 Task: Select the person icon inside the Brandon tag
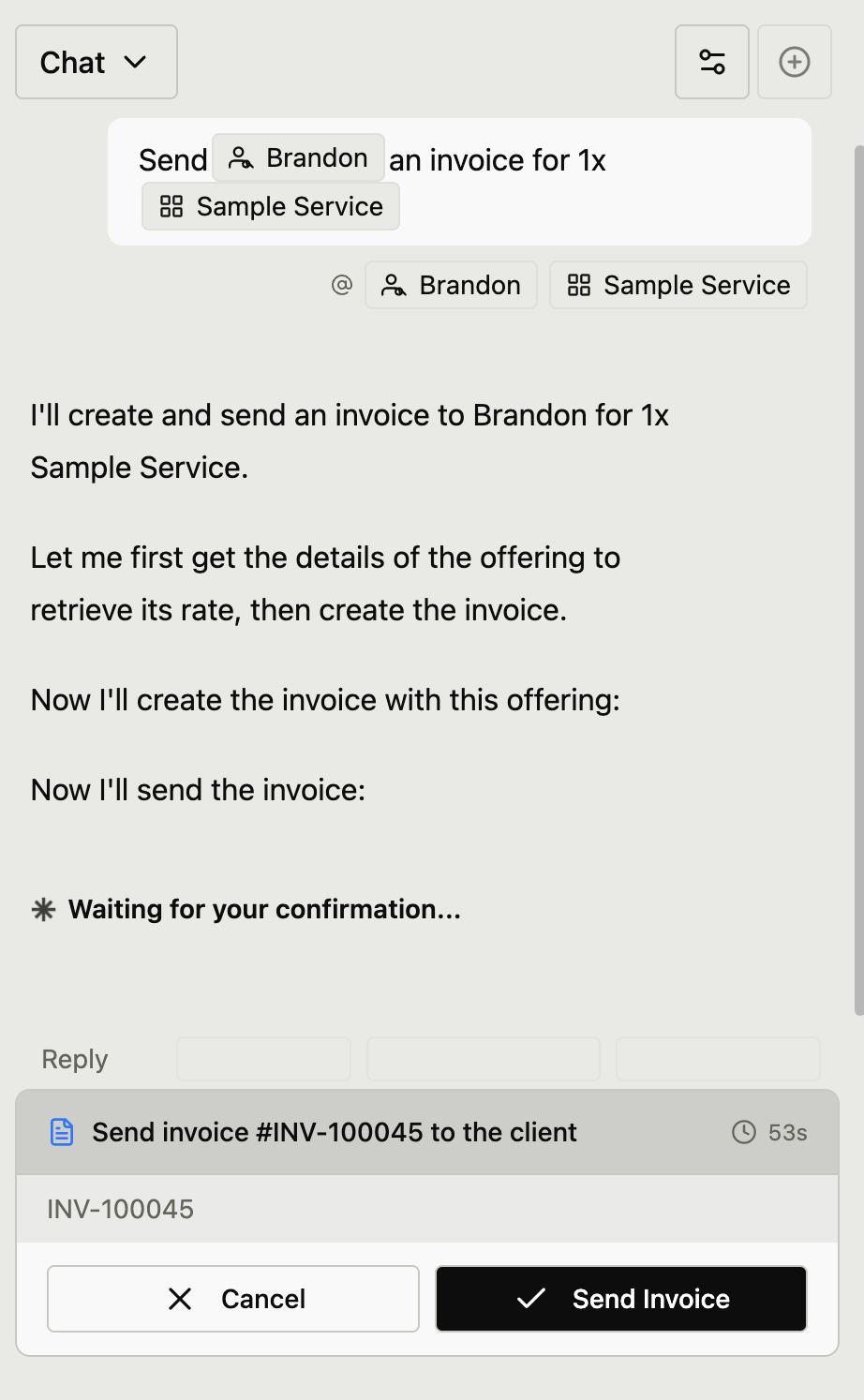pos(242,157)
